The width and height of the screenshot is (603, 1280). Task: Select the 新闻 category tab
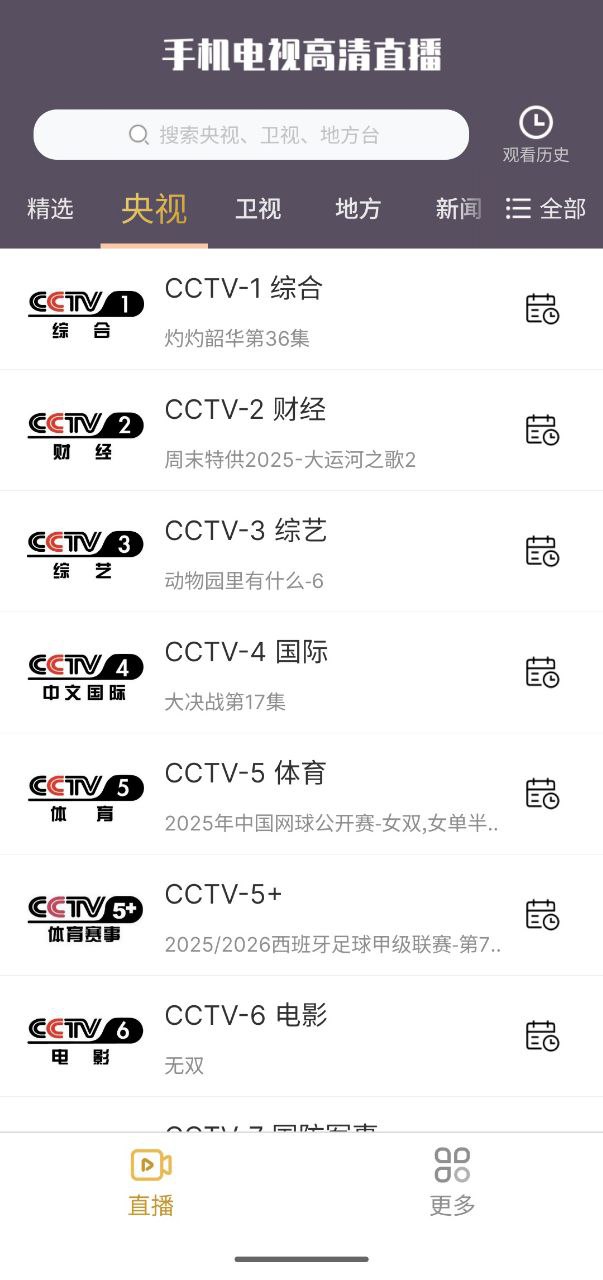(458, 209)
